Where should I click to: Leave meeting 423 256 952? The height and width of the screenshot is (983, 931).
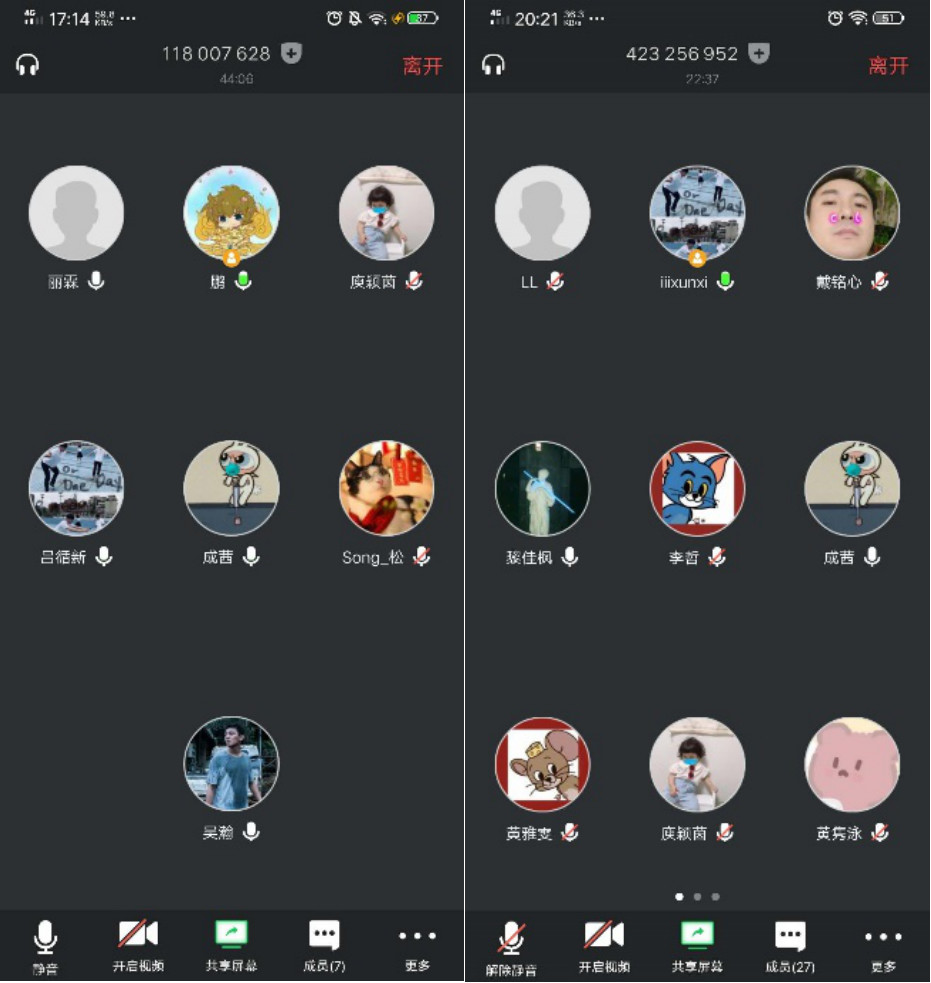coord(888,66)
